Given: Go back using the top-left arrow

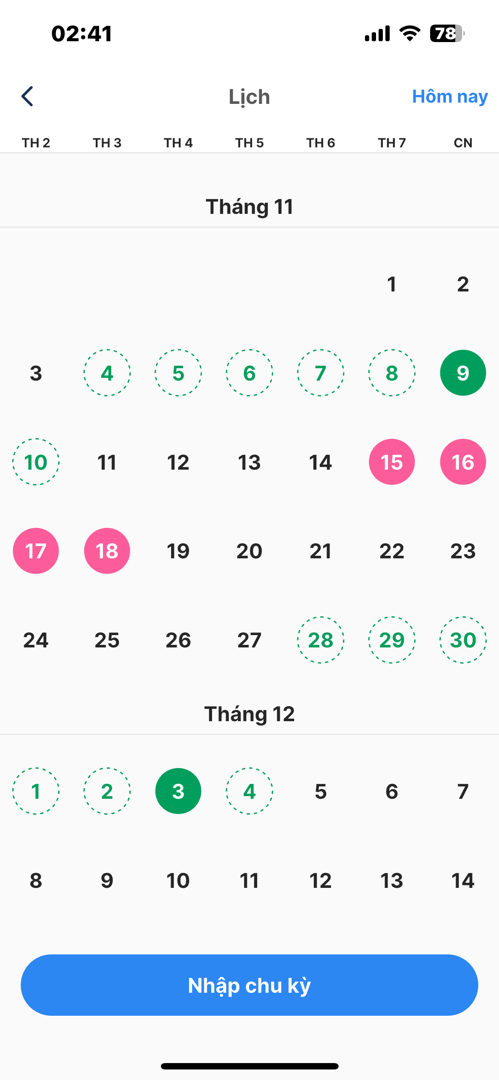Looking at the screenshot, I should pyautogui.click(x=27, y=96).
